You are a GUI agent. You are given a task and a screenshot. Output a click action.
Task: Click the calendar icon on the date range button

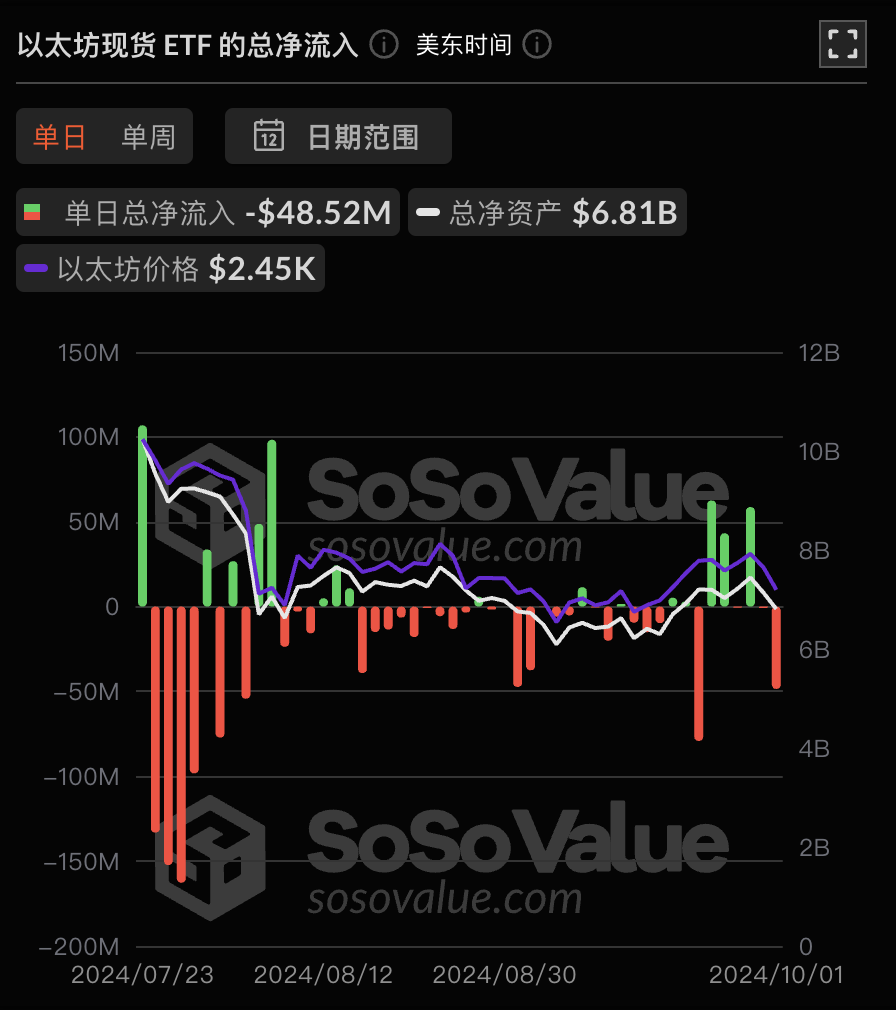point(268,137)
